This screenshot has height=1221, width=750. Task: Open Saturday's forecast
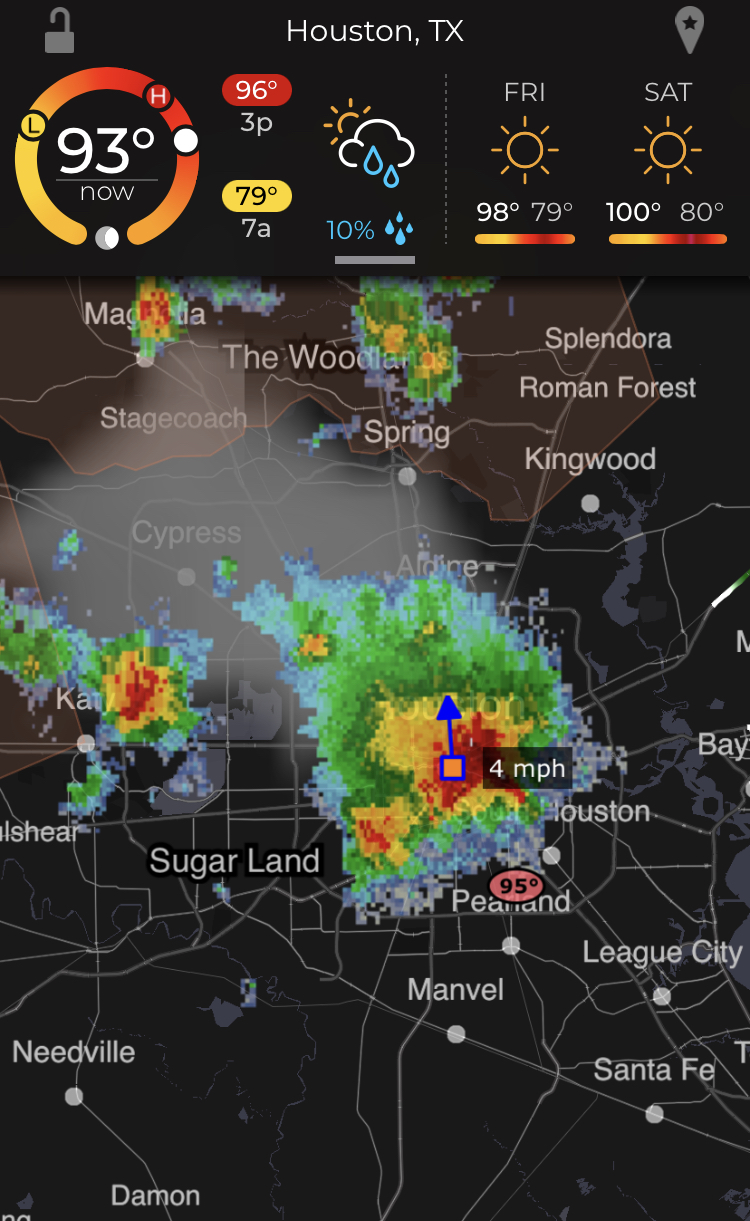tap(667, 165)
